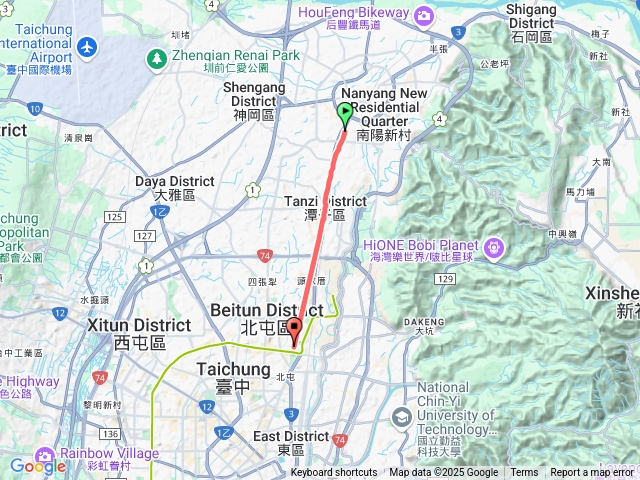The height and width of the screenshot is (480, 640).
Task: Select the green route start marker
Action: pyautogui.click(x=345, y=113)
